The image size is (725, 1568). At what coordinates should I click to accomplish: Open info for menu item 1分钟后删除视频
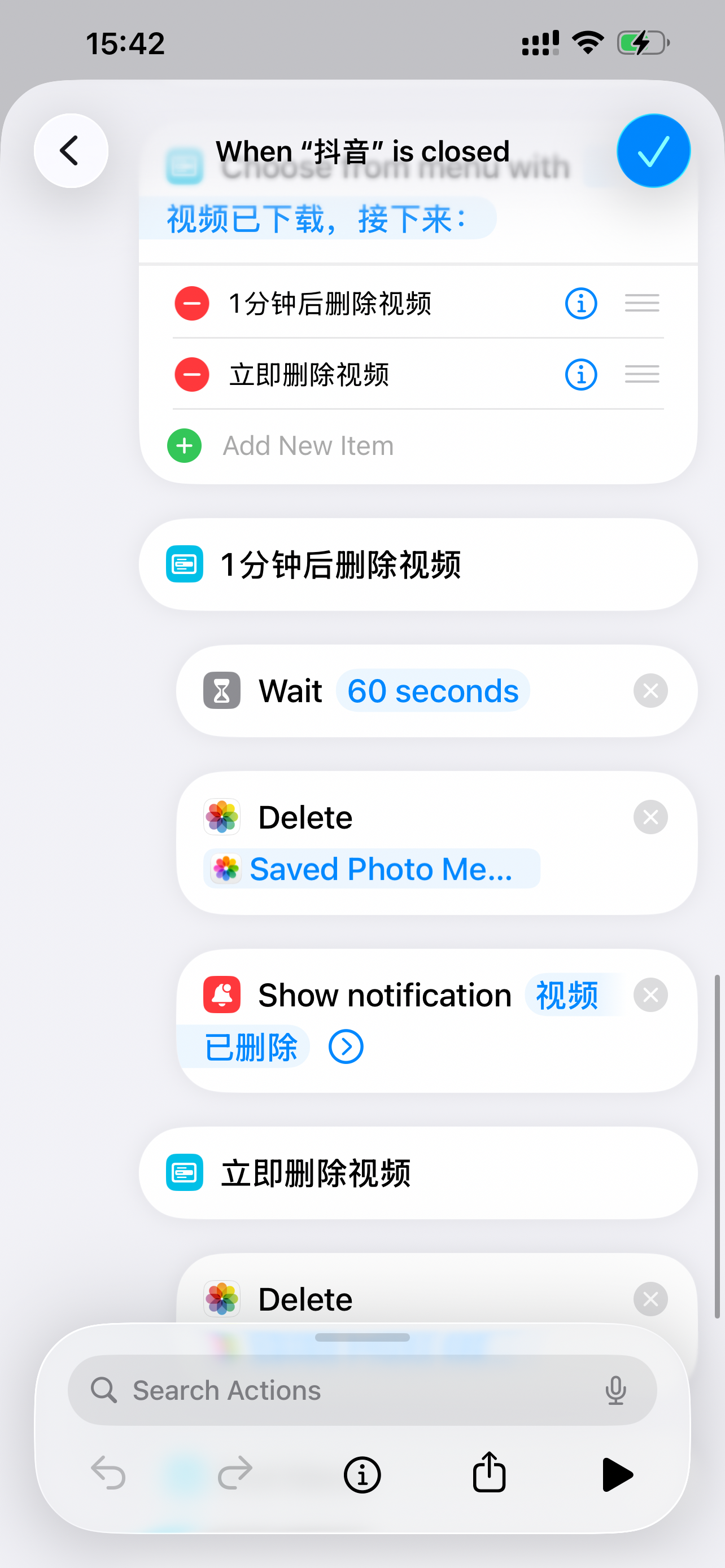580,303
